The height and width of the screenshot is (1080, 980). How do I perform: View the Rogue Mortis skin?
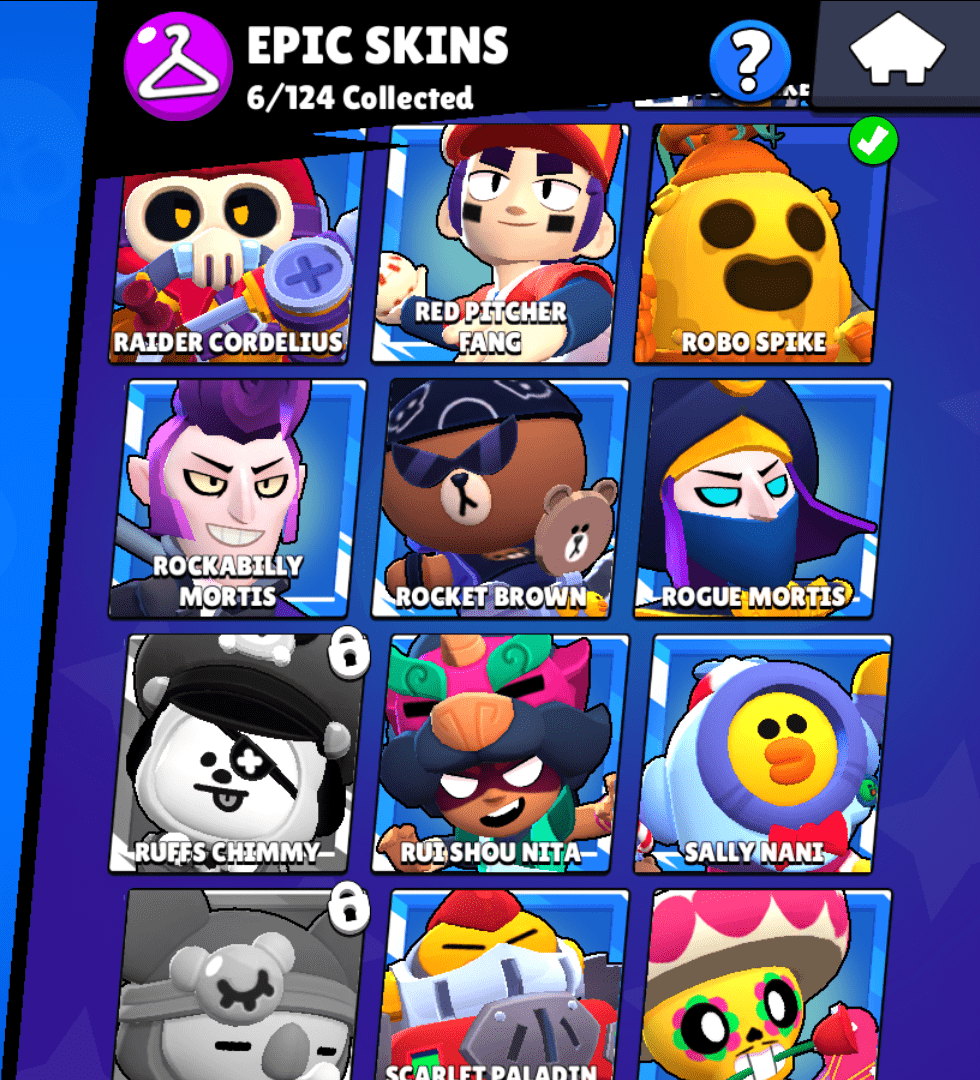click(760, 498)
